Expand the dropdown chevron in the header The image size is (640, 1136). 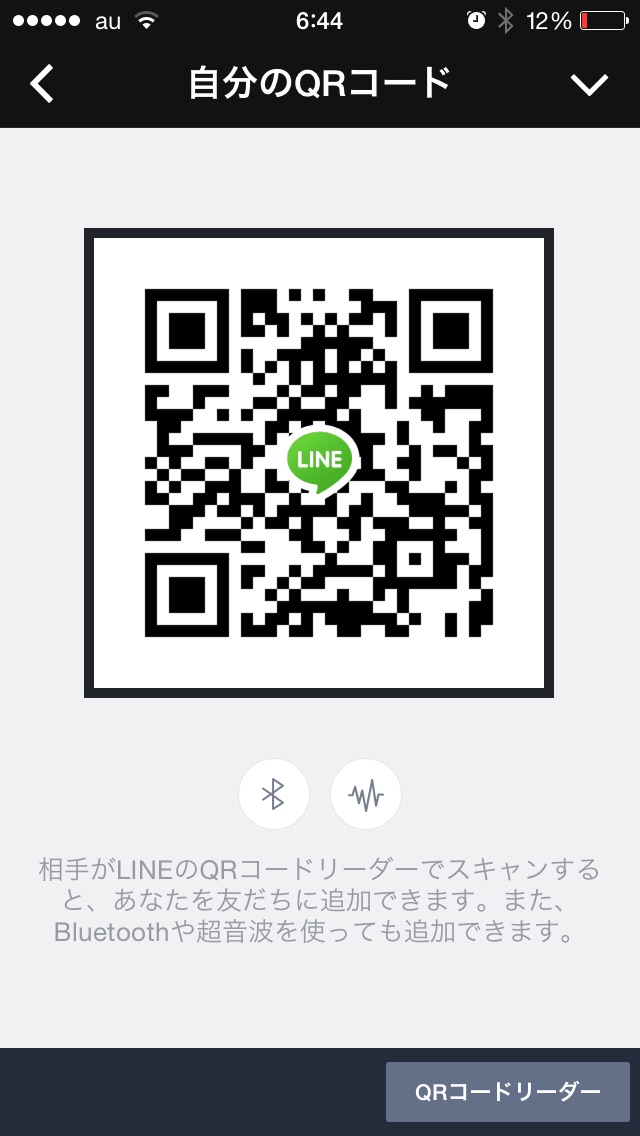(x=589, y=85)
